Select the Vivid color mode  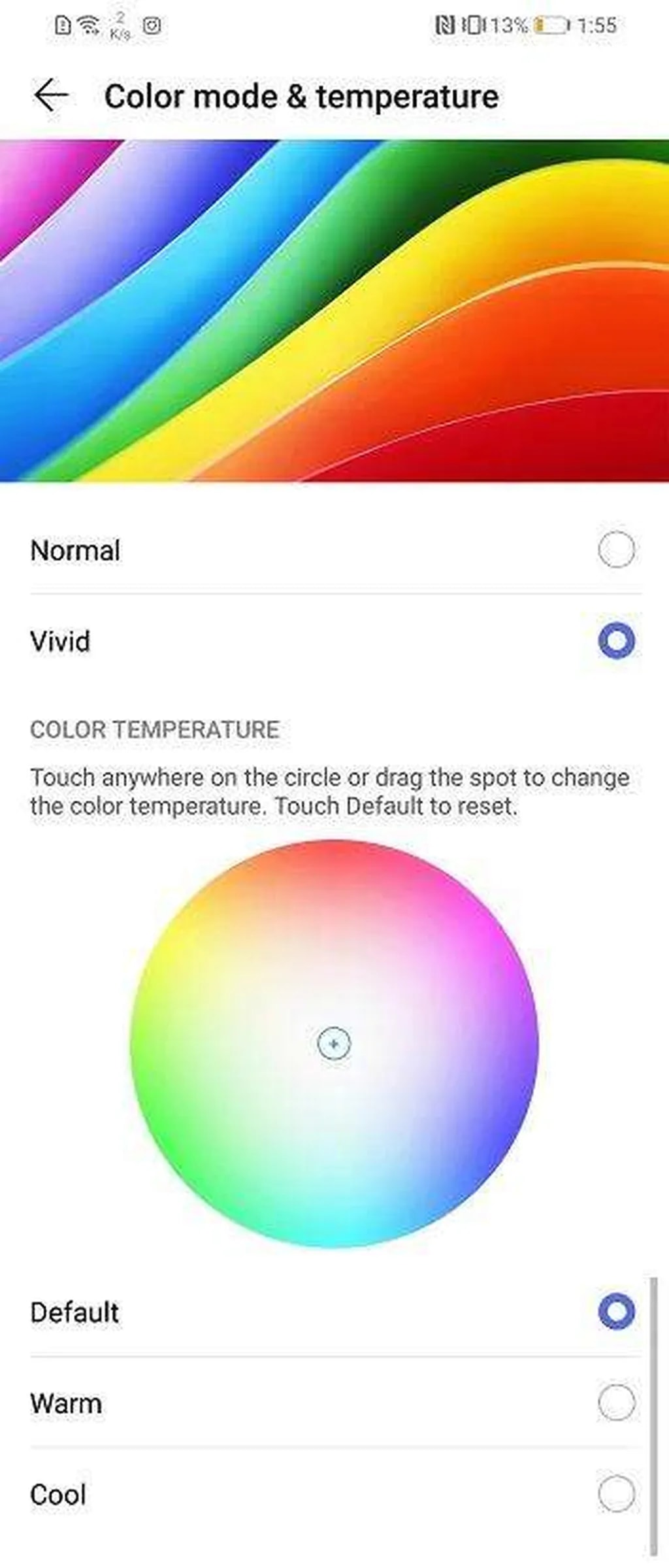[x=615, y=641]
